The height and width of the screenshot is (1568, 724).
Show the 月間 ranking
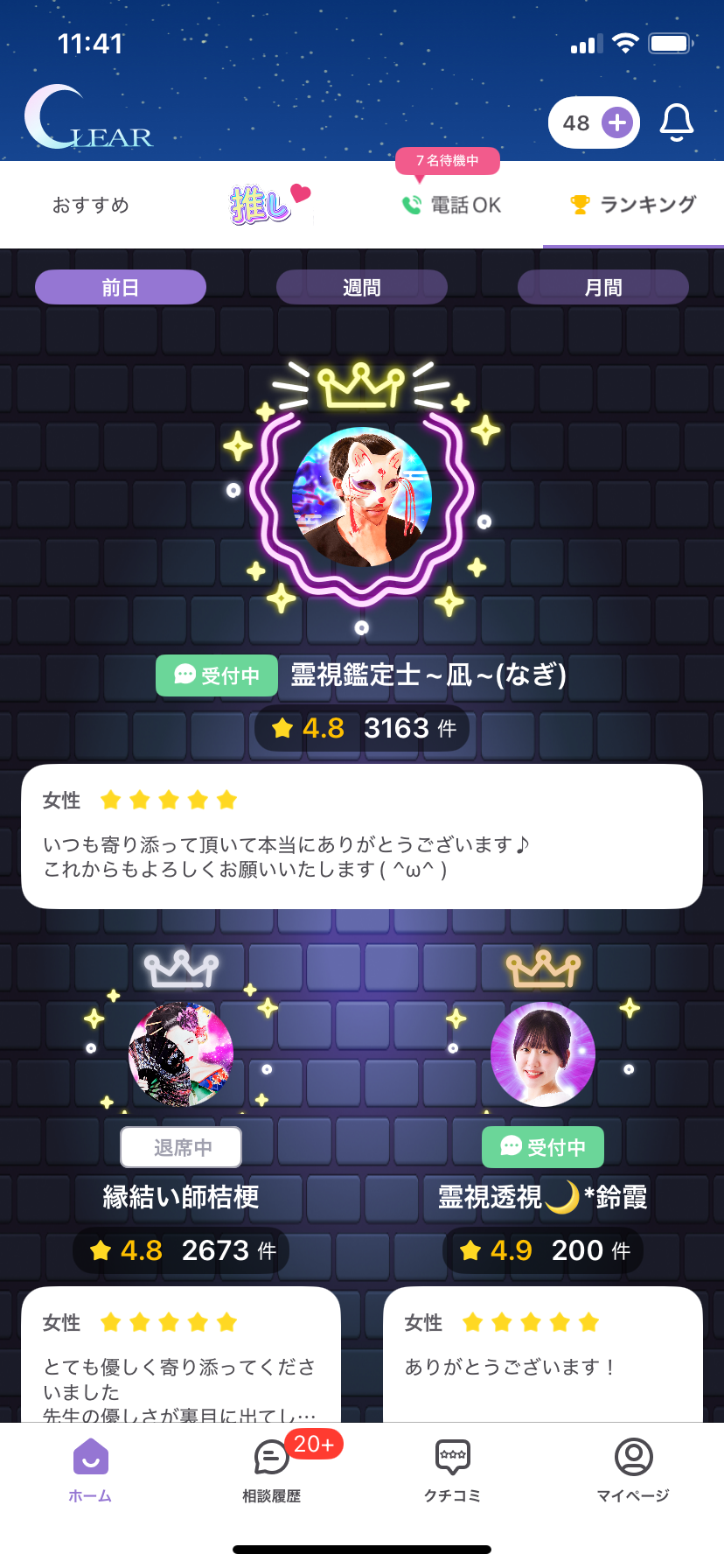click(x=603, y=287)
